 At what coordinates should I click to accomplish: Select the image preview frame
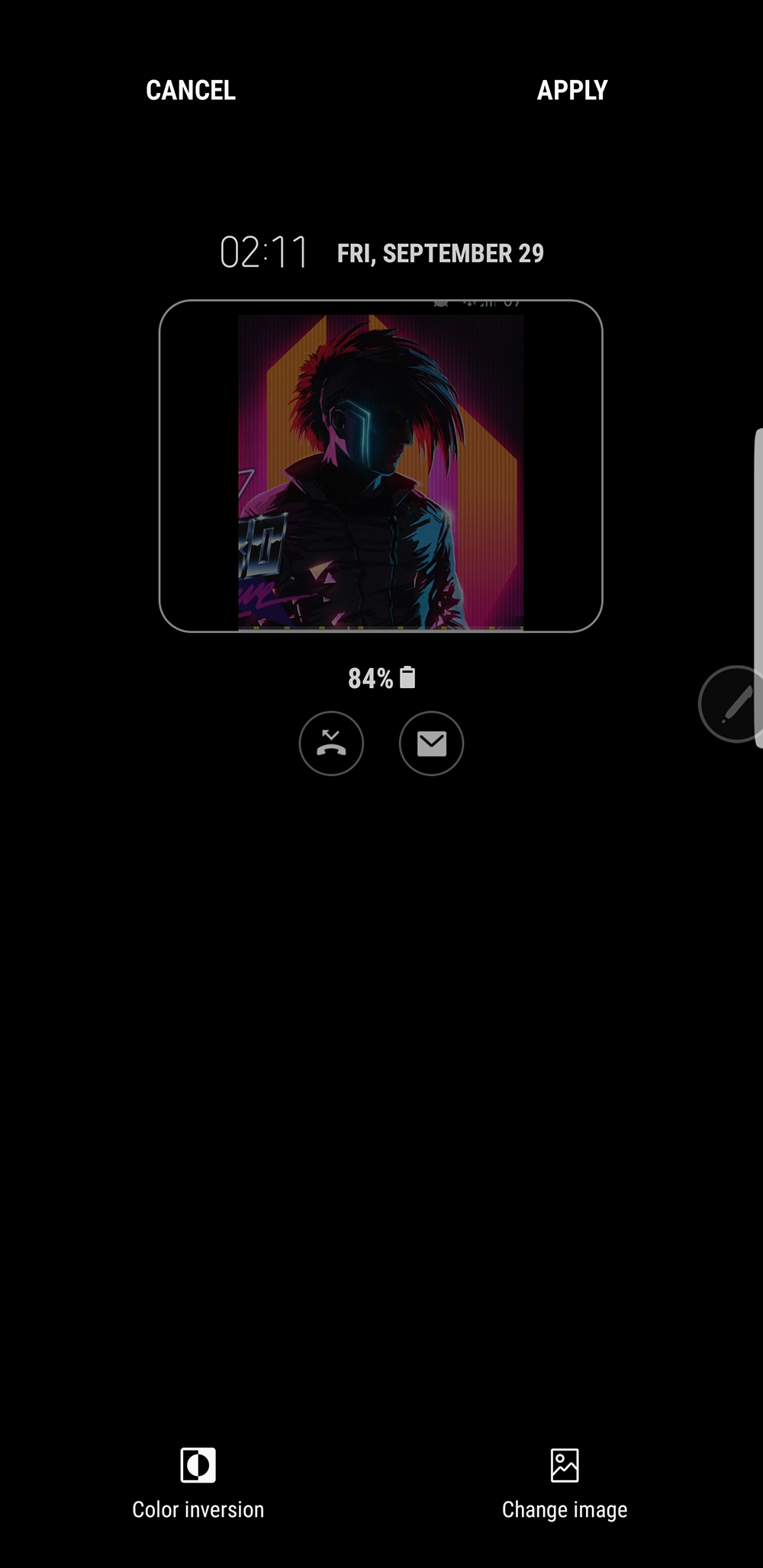(x=381, y=466)
